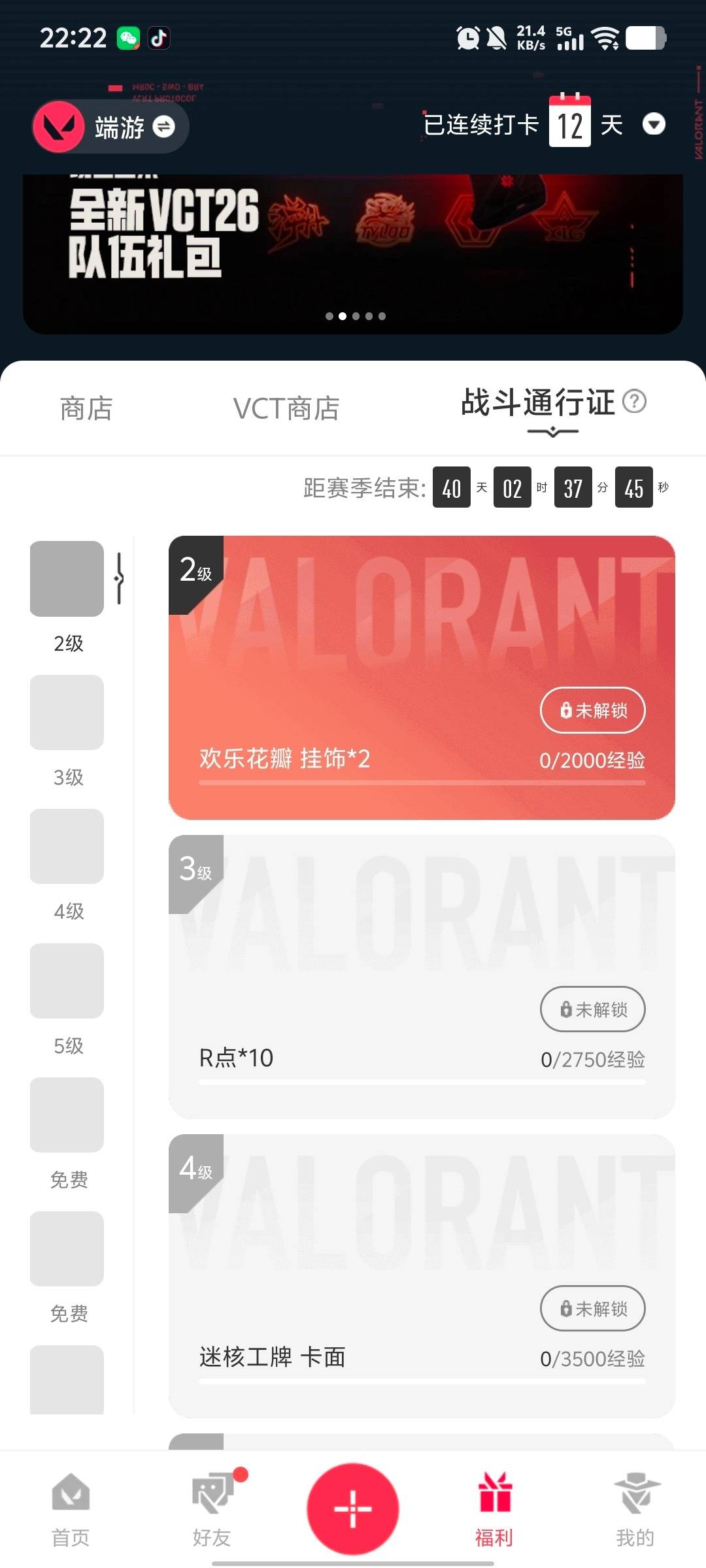Select 5级 in the level sidebar

click(67, 981)
